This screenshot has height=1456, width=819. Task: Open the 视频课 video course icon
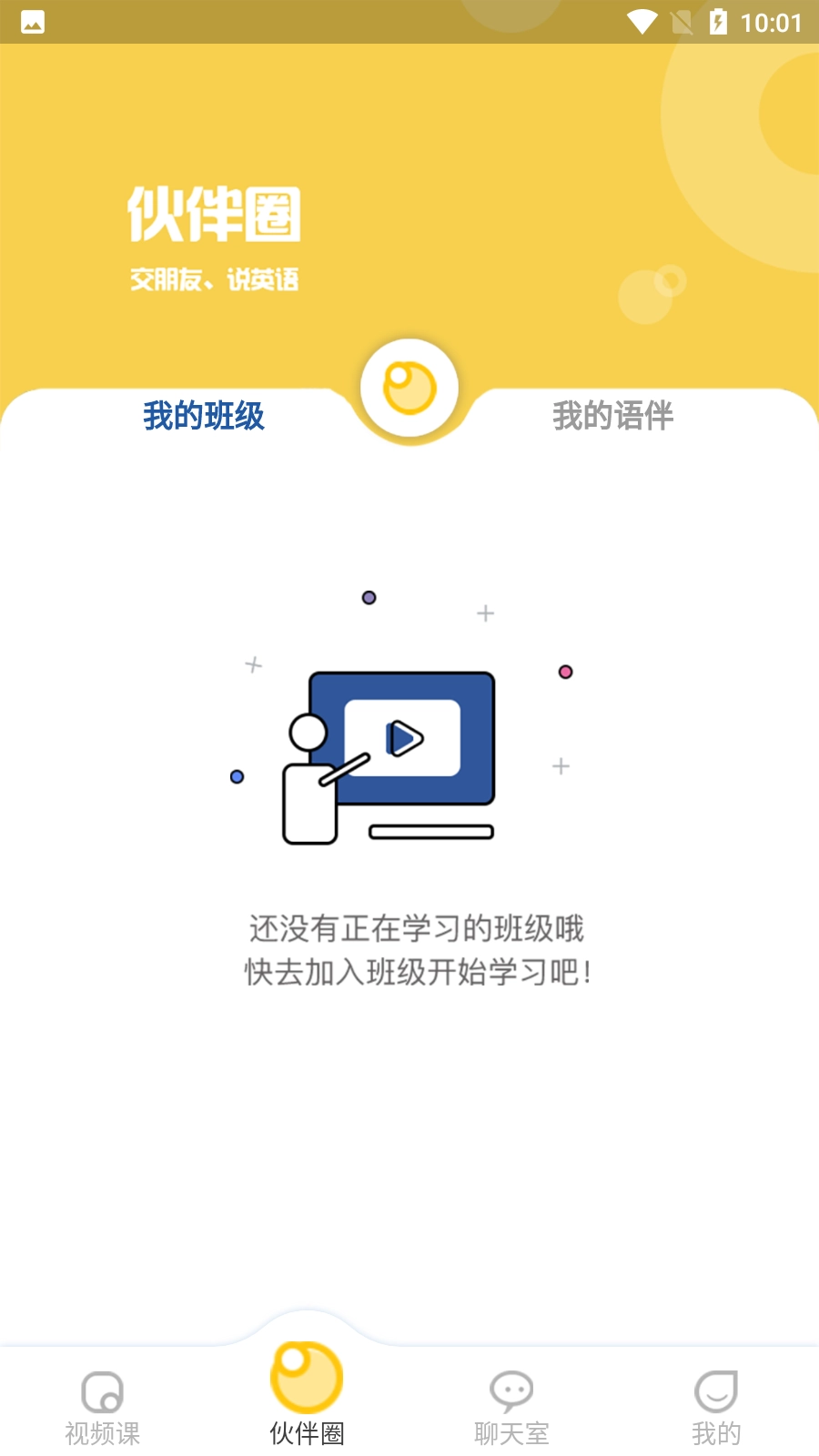coord(100,1390)
